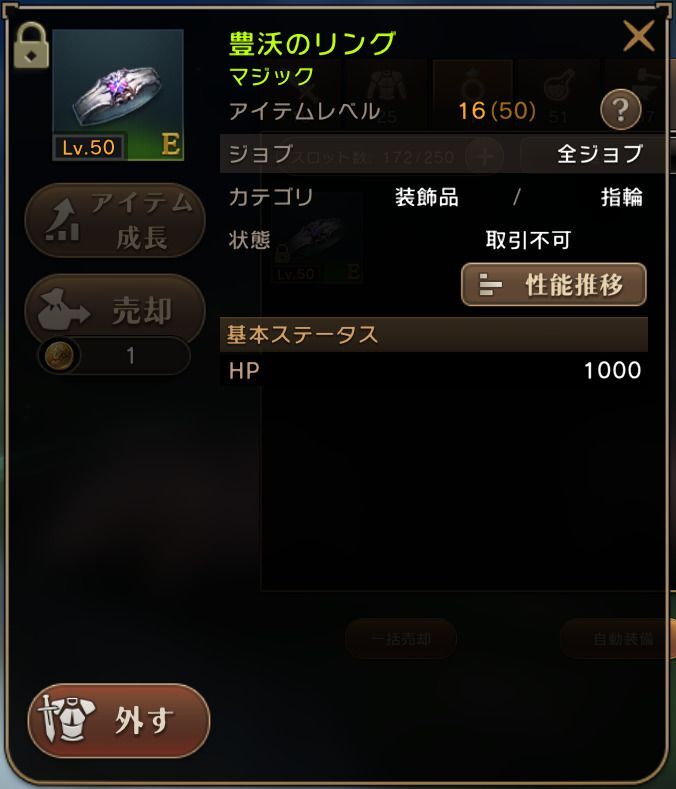Unequip the ring with 外す
Viewport: 676px width, 789px height.
(118, 721)
